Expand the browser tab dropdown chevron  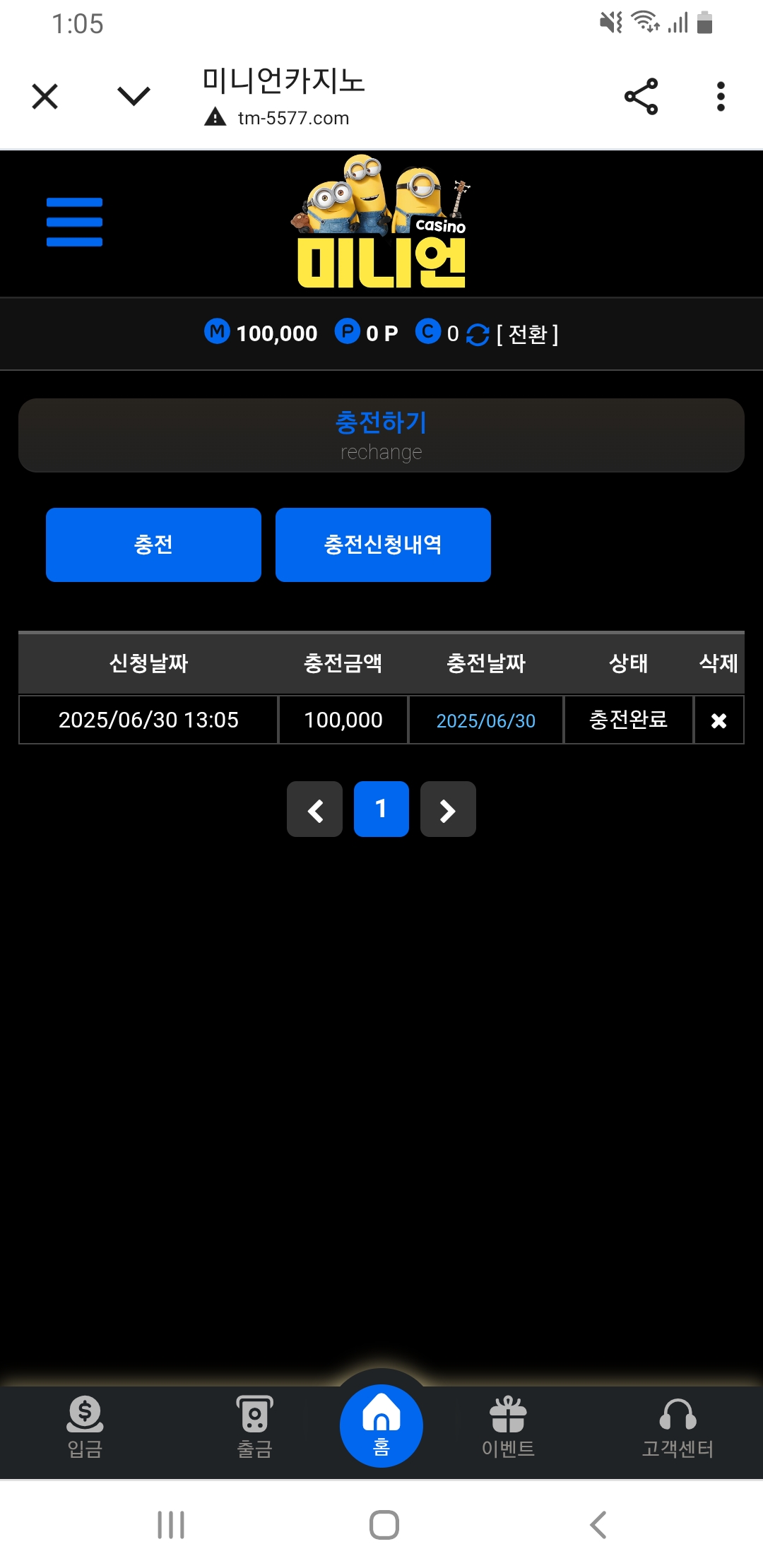pyautogui.click(x=134, y=96)
